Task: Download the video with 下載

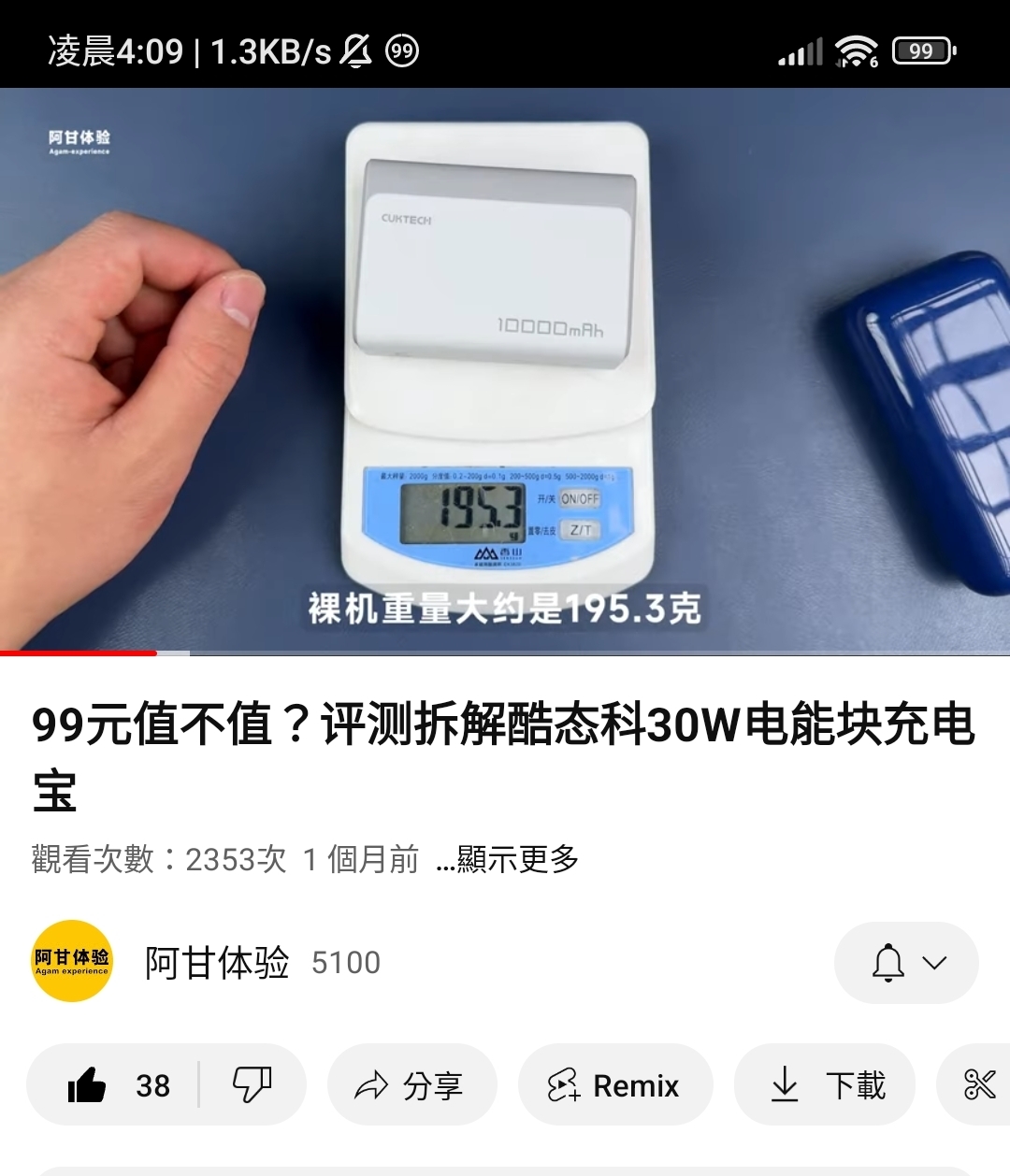Action: [826, 1085]
